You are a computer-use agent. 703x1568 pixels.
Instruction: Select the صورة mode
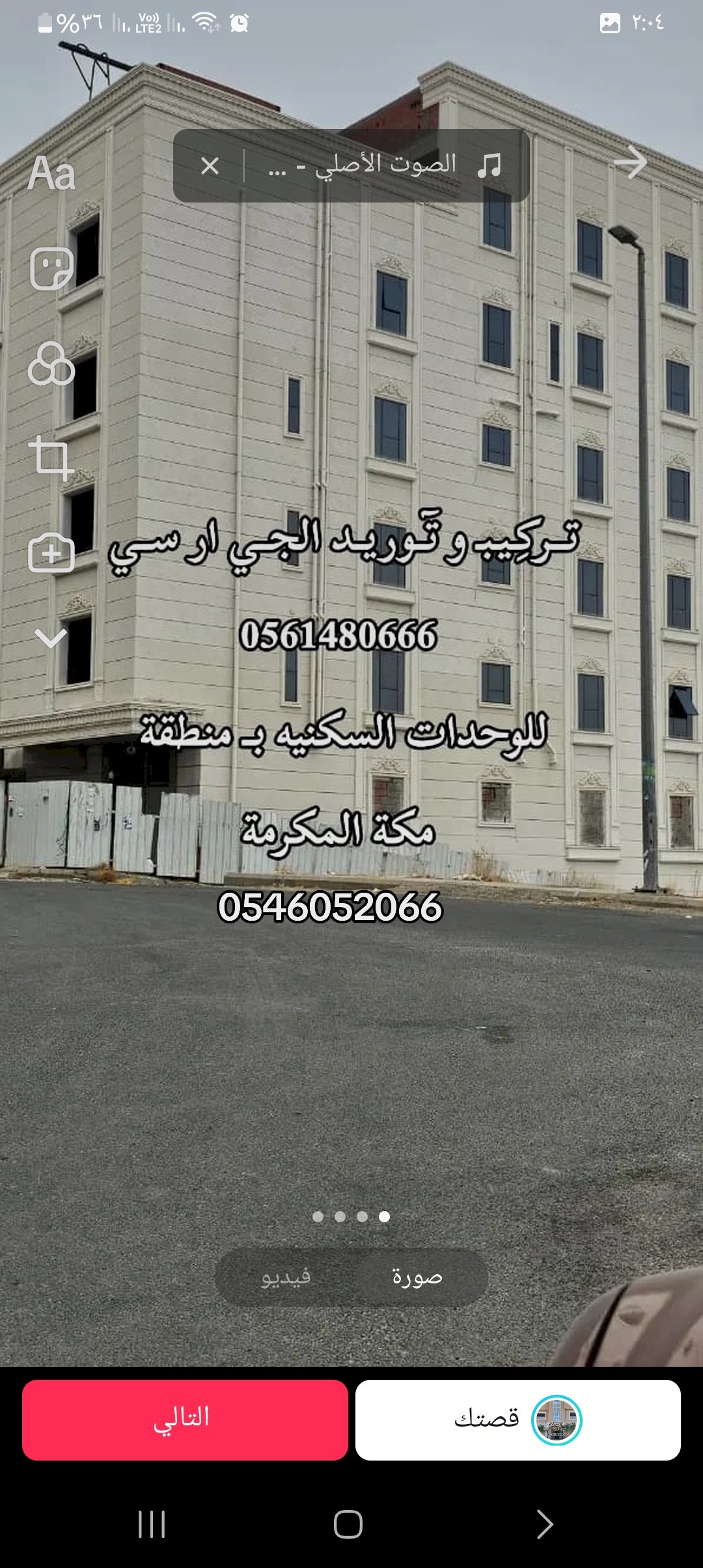tap(417, 1277)
